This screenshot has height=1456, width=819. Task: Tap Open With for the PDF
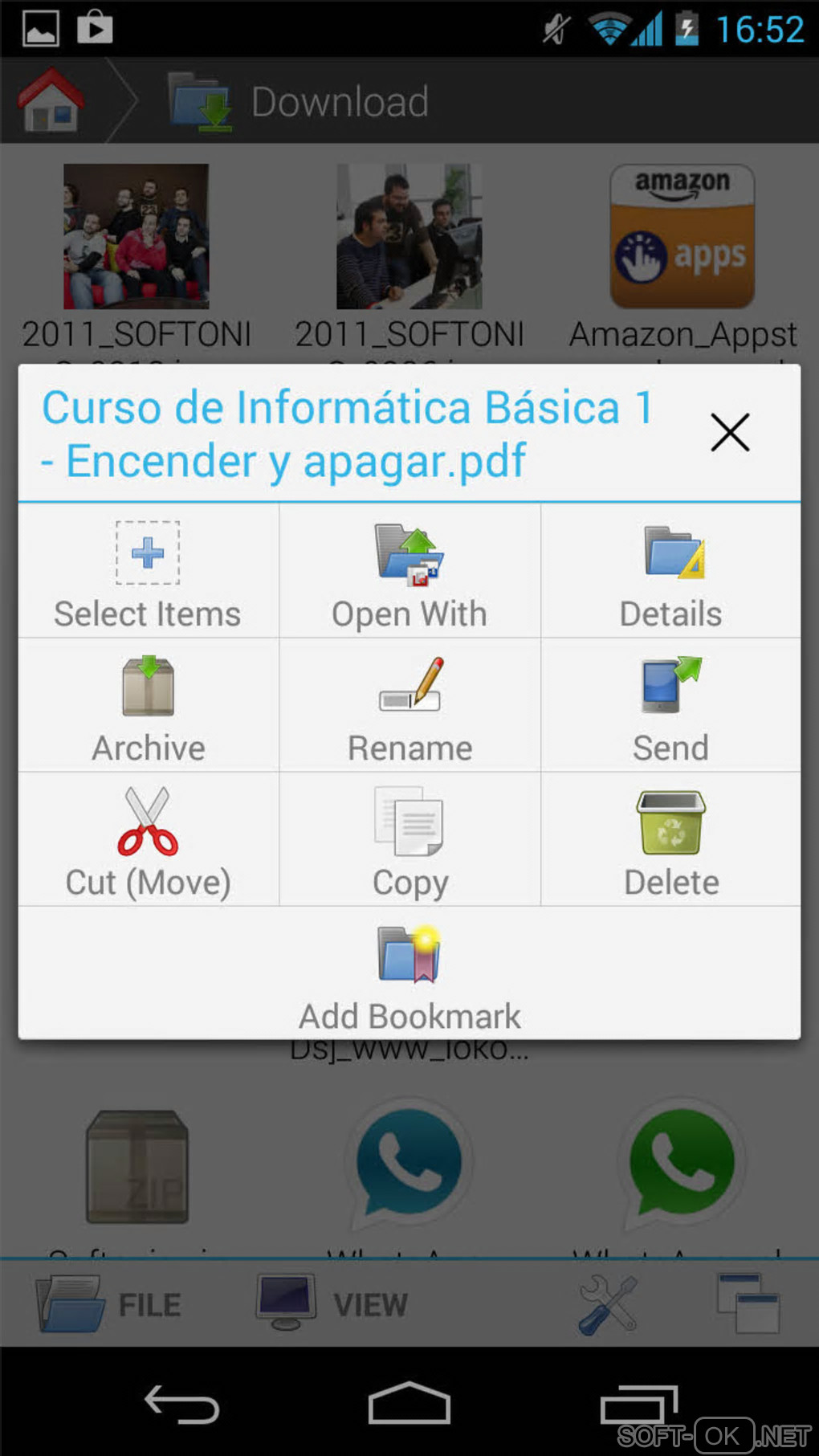coord(409,573)
